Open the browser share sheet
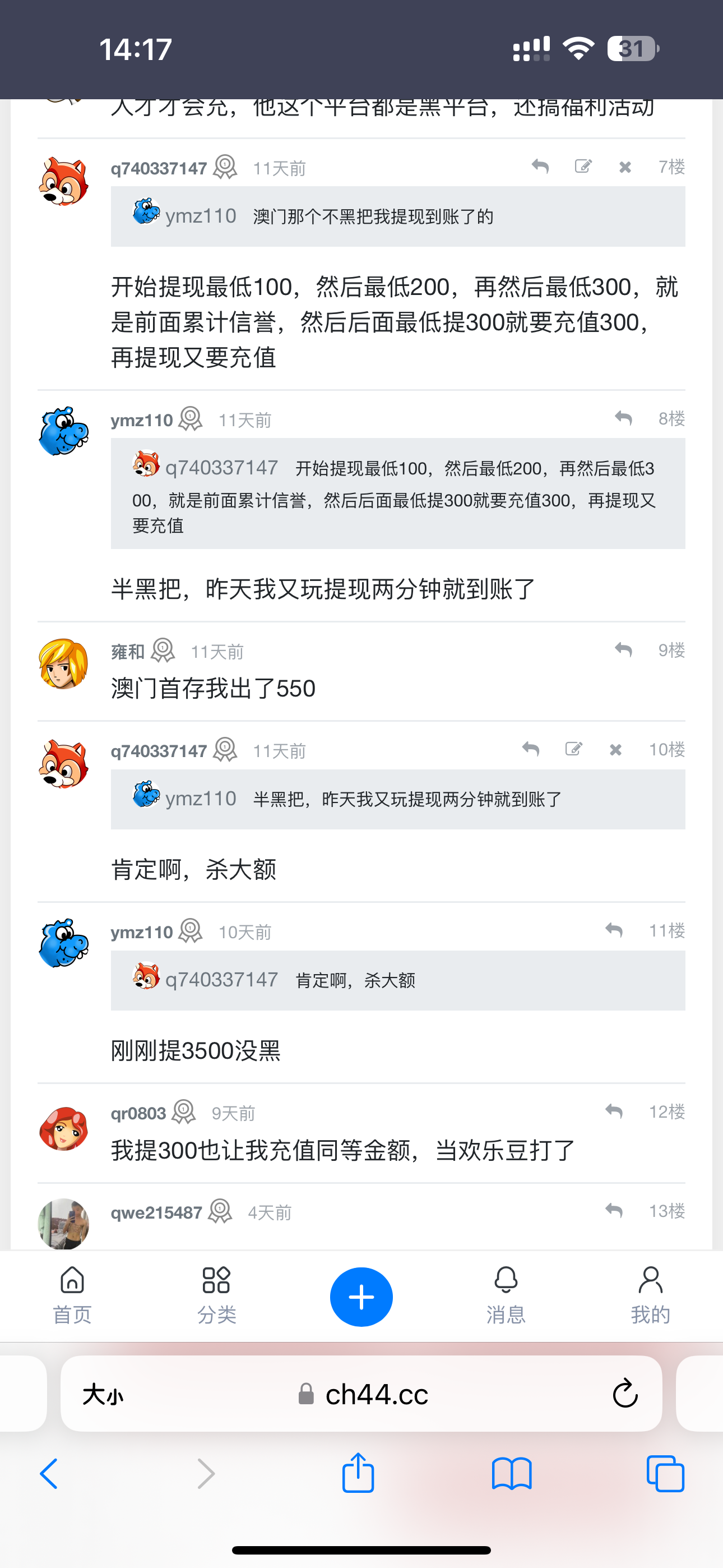This screenshot has height=1568, width=723. [x=358, y=1474]
